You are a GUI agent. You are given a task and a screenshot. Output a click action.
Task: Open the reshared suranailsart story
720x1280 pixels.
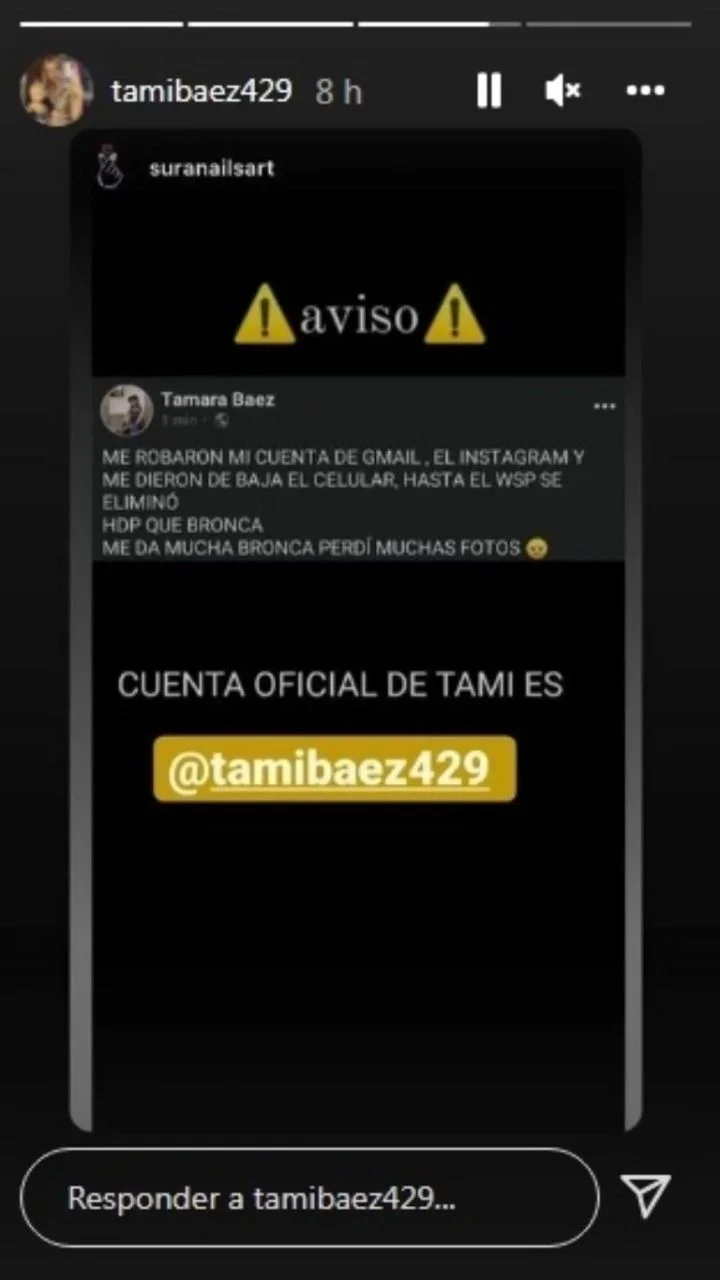pos(210,168)
